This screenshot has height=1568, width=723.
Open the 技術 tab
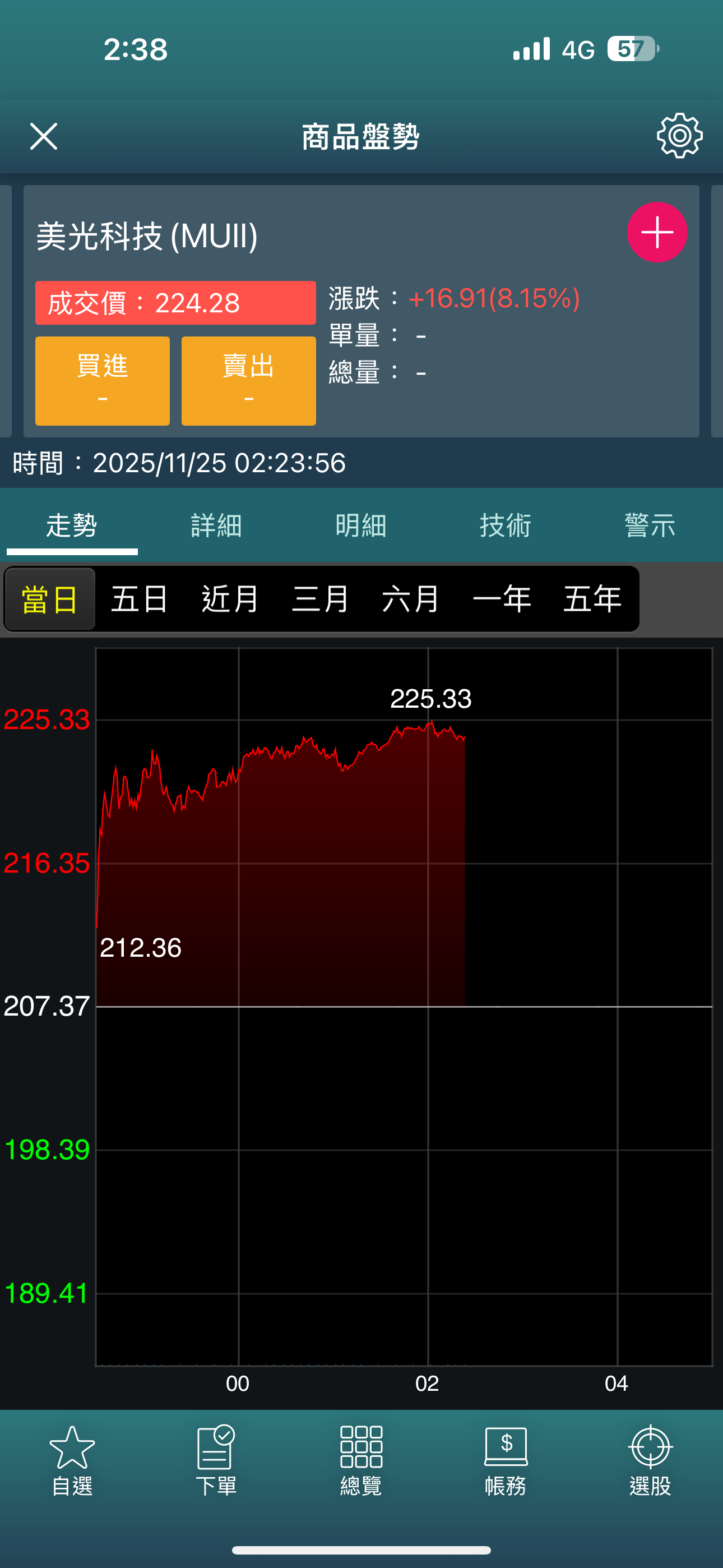(505, 525)
